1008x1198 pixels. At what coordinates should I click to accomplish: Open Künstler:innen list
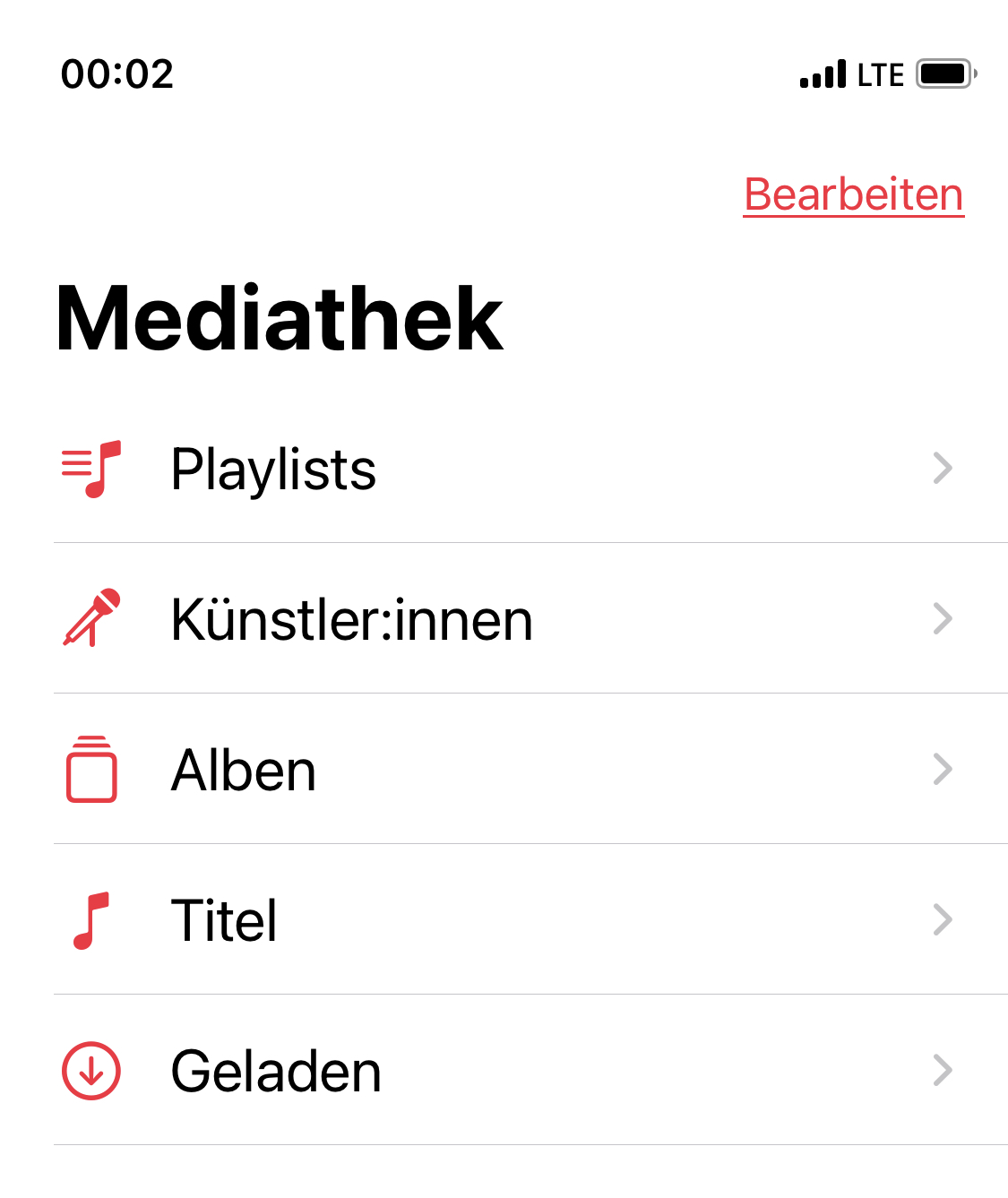(x=351, y=619)
